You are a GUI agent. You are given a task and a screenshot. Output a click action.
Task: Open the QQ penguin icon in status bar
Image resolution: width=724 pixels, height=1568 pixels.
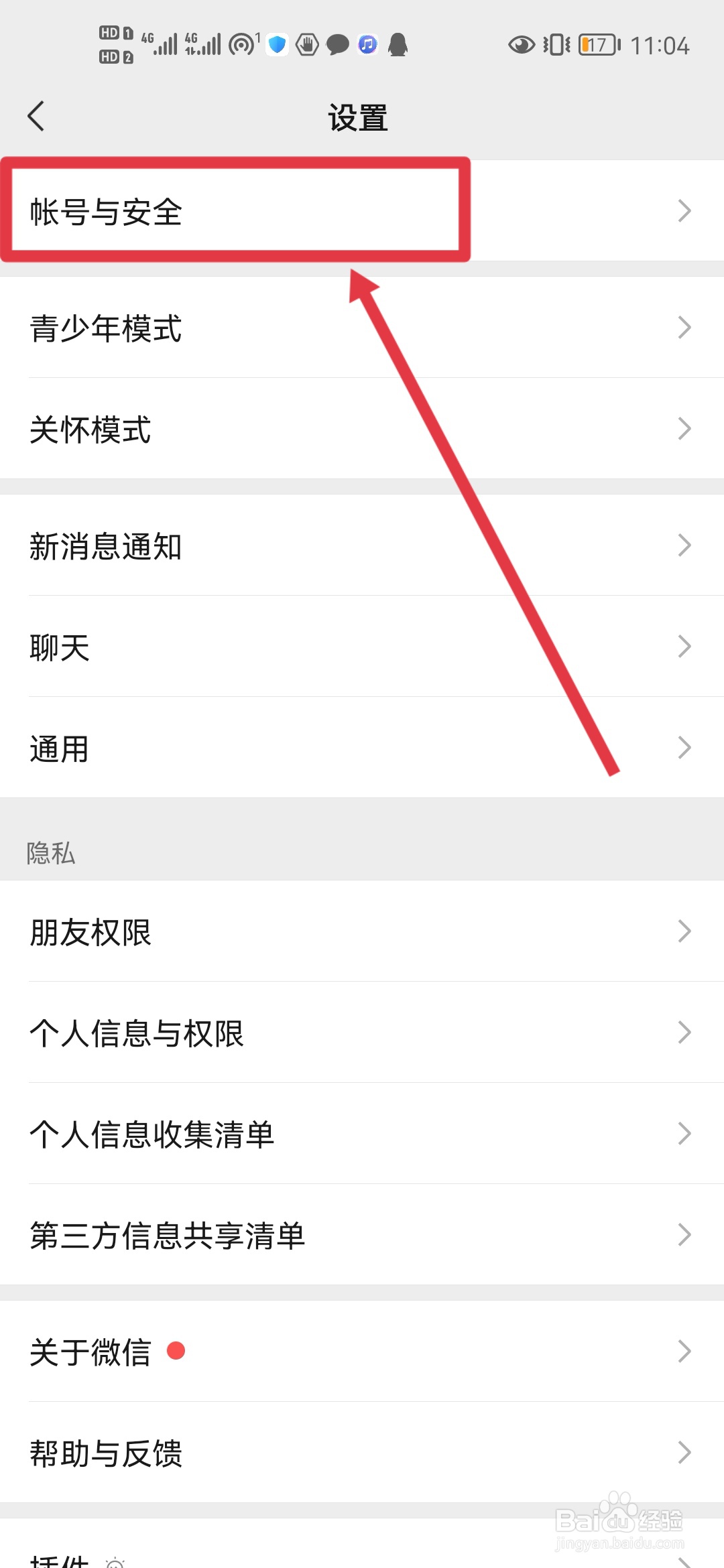(x=398, y=44)
